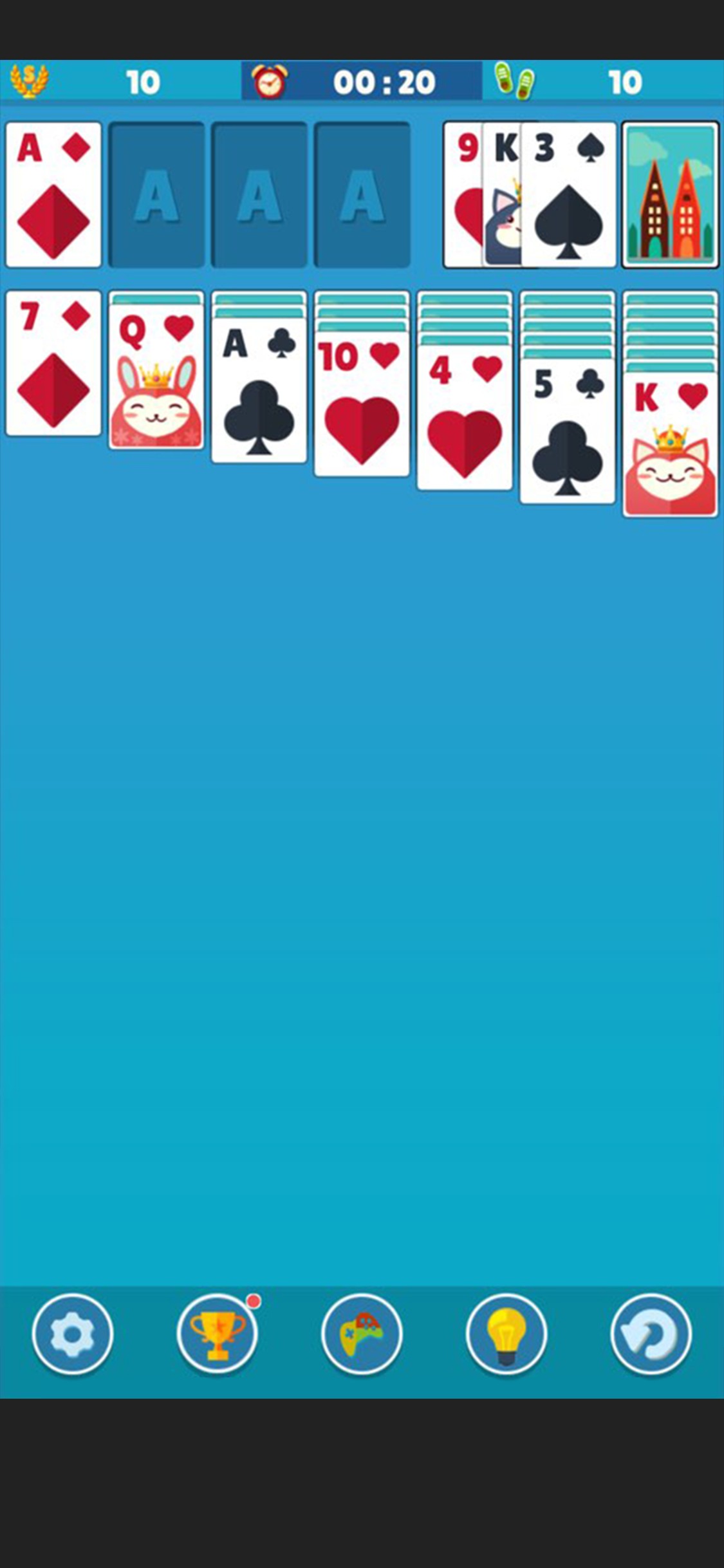
Task: Open the game controller menu
Action: click(362, 1334)
